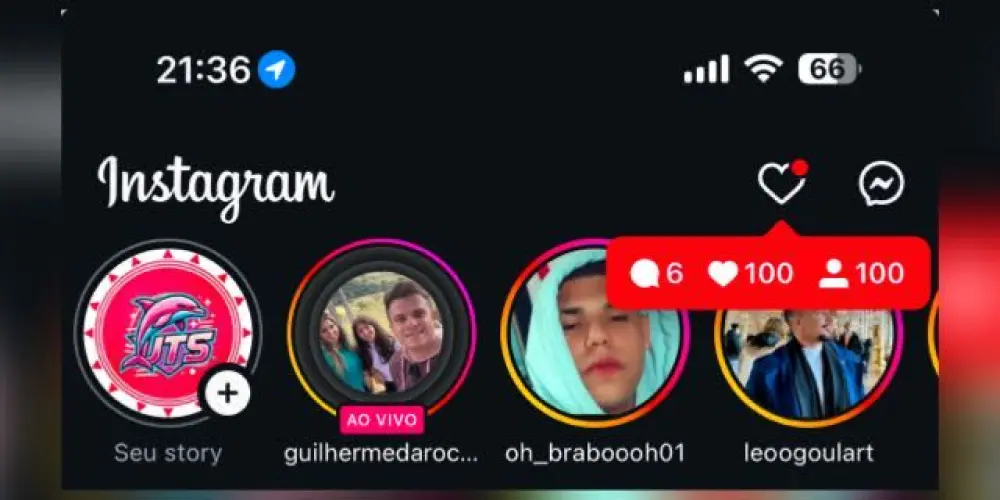
Task: Open Messenger direct messages
Action: pyautogui.click(x=881, y=184)
